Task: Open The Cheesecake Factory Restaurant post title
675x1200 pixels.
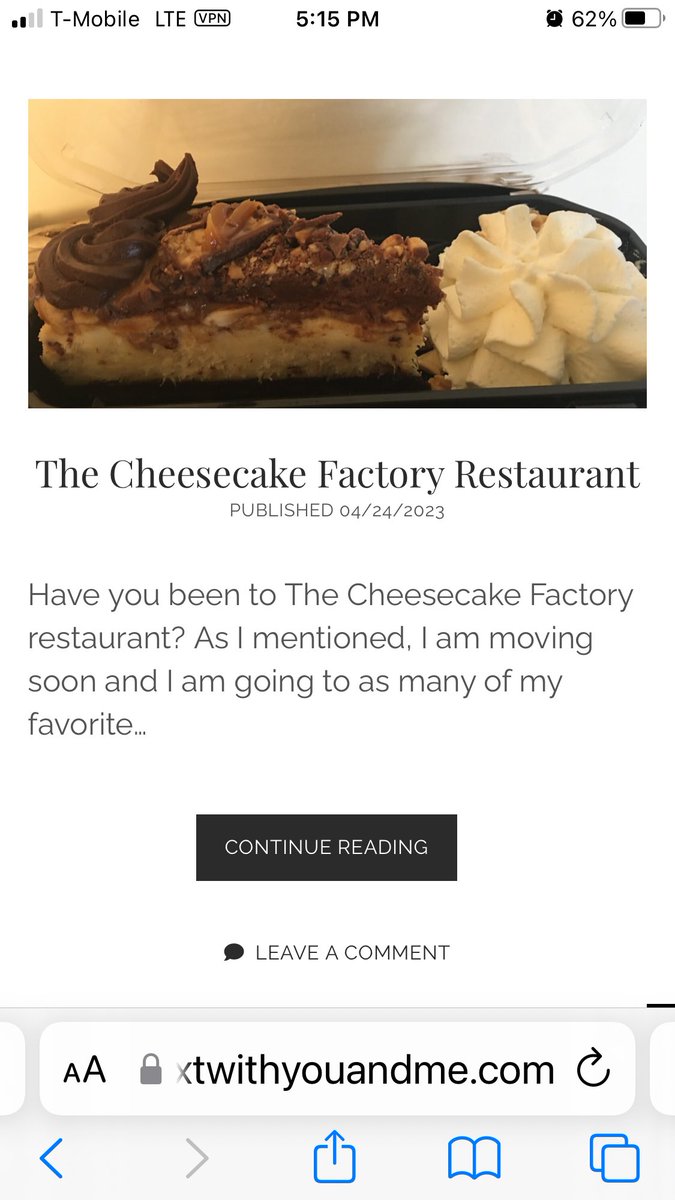Action: pos(337,473)
